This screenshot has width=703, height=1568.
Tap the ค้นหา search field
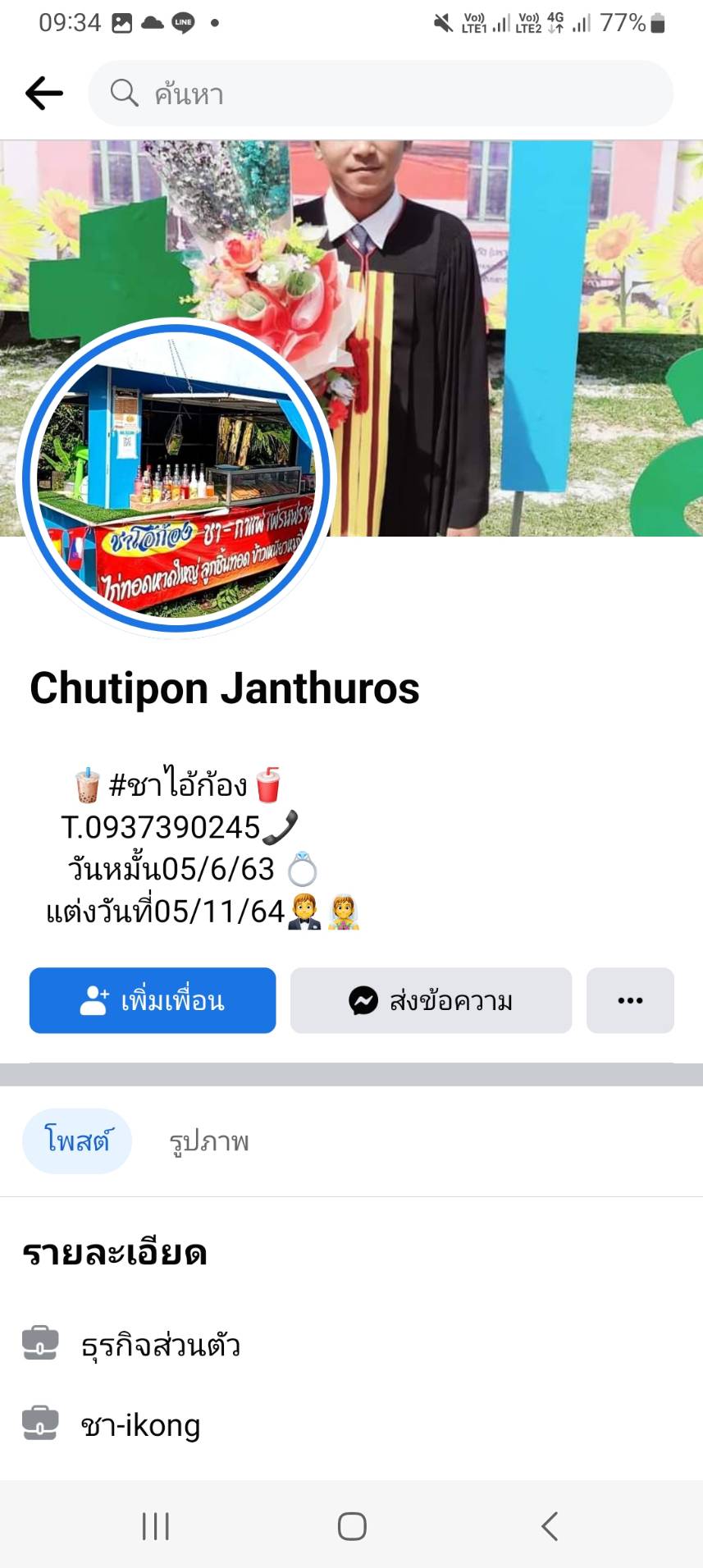[x=381, y=94]
